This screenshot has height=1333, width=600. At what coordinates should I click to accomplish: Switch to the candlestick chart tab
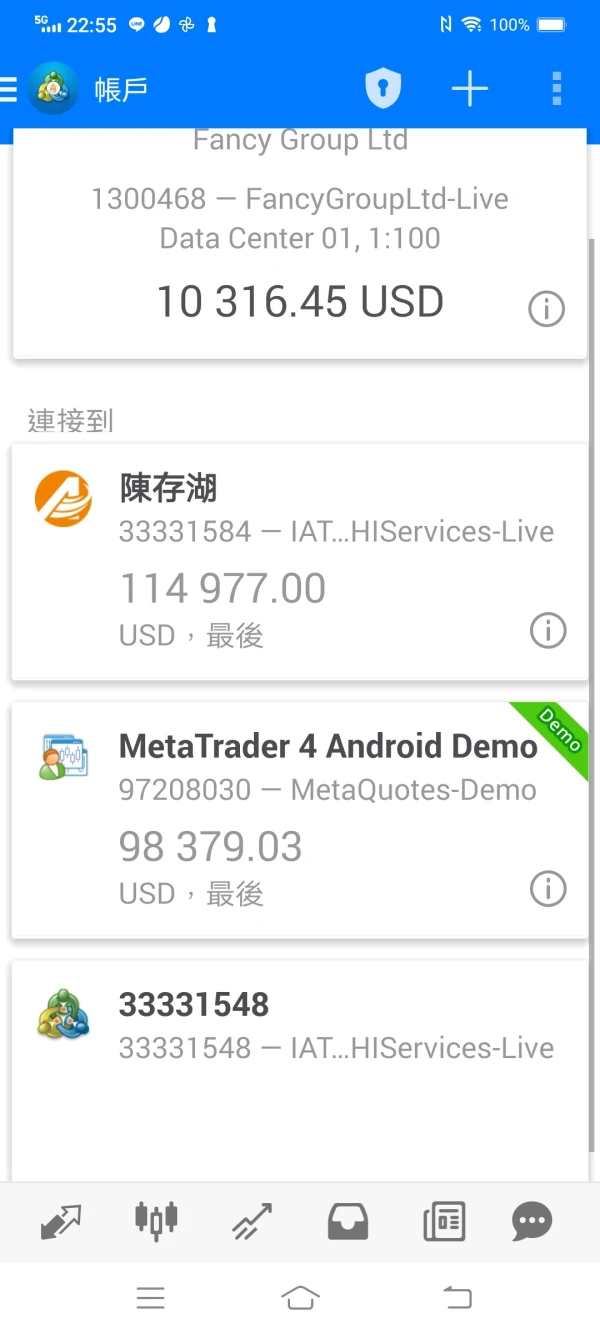(x=156, y=1219)
